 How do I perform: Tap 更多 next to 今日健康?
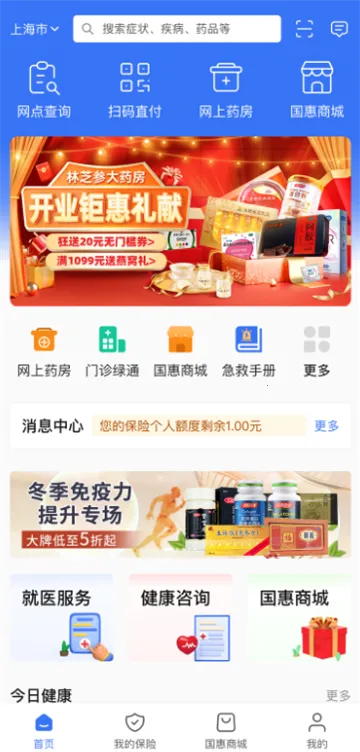coord(338,695)
